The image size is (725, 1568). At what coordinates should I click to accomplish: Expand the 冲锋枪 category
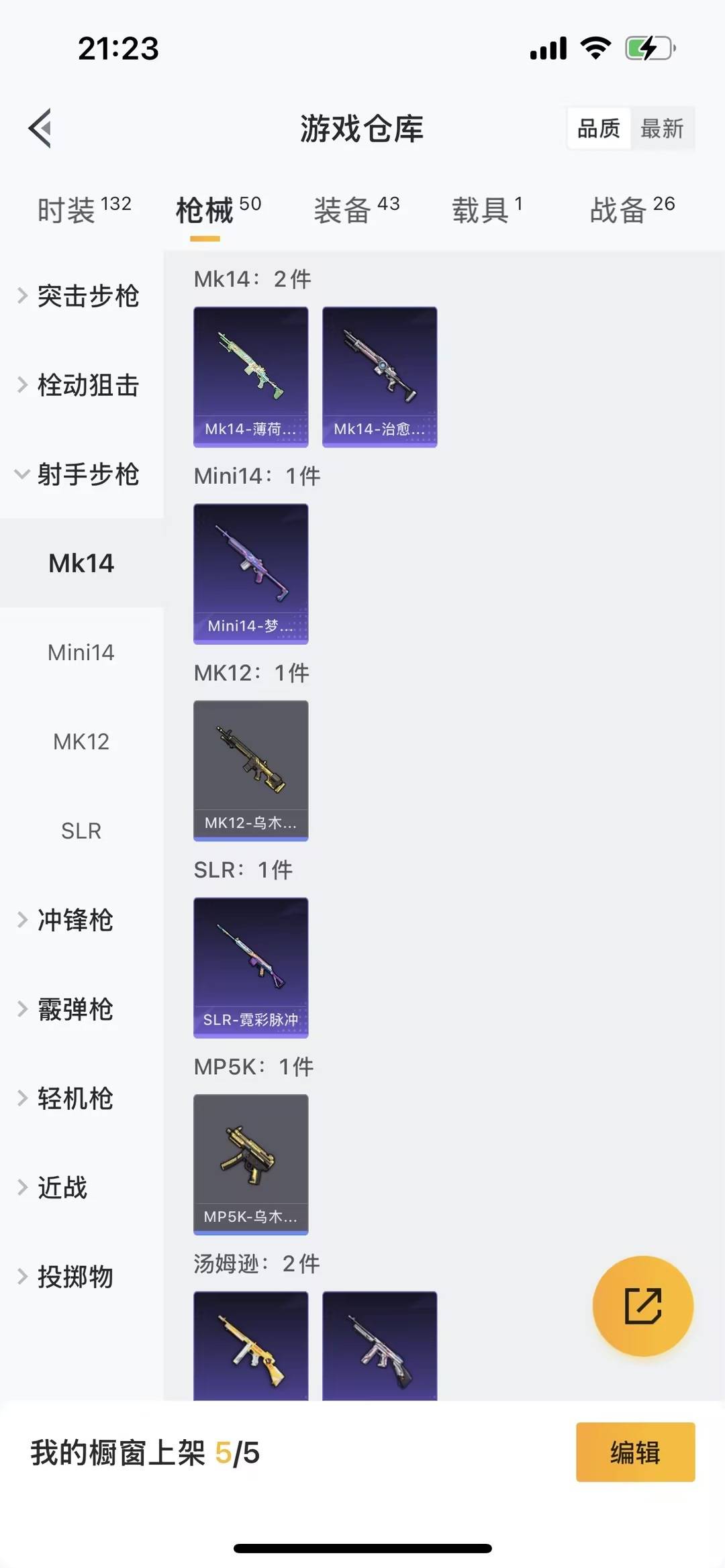click(x=74, y=921)
